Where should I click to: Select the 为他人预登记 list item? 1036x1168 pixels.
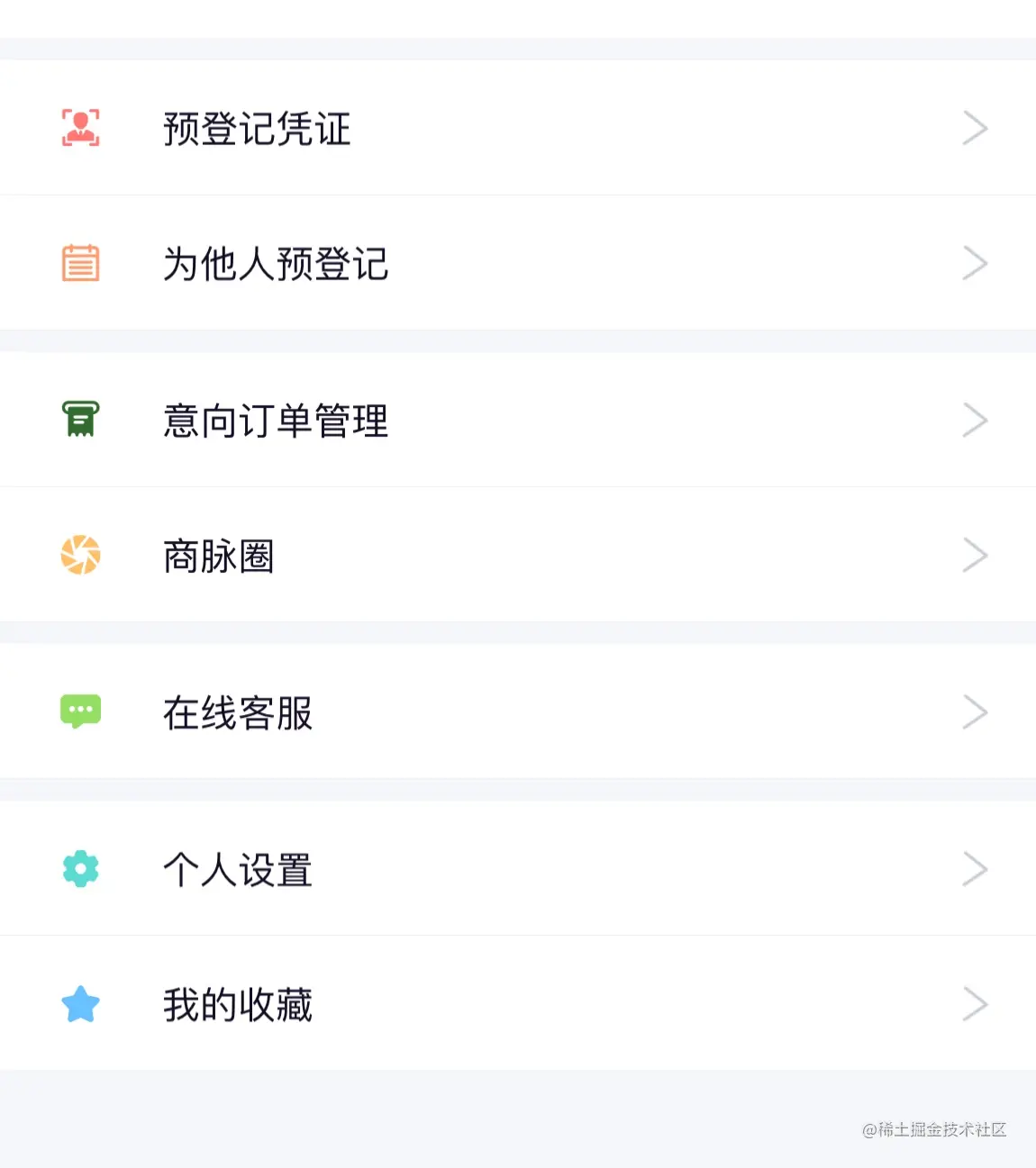pos(276,265)
